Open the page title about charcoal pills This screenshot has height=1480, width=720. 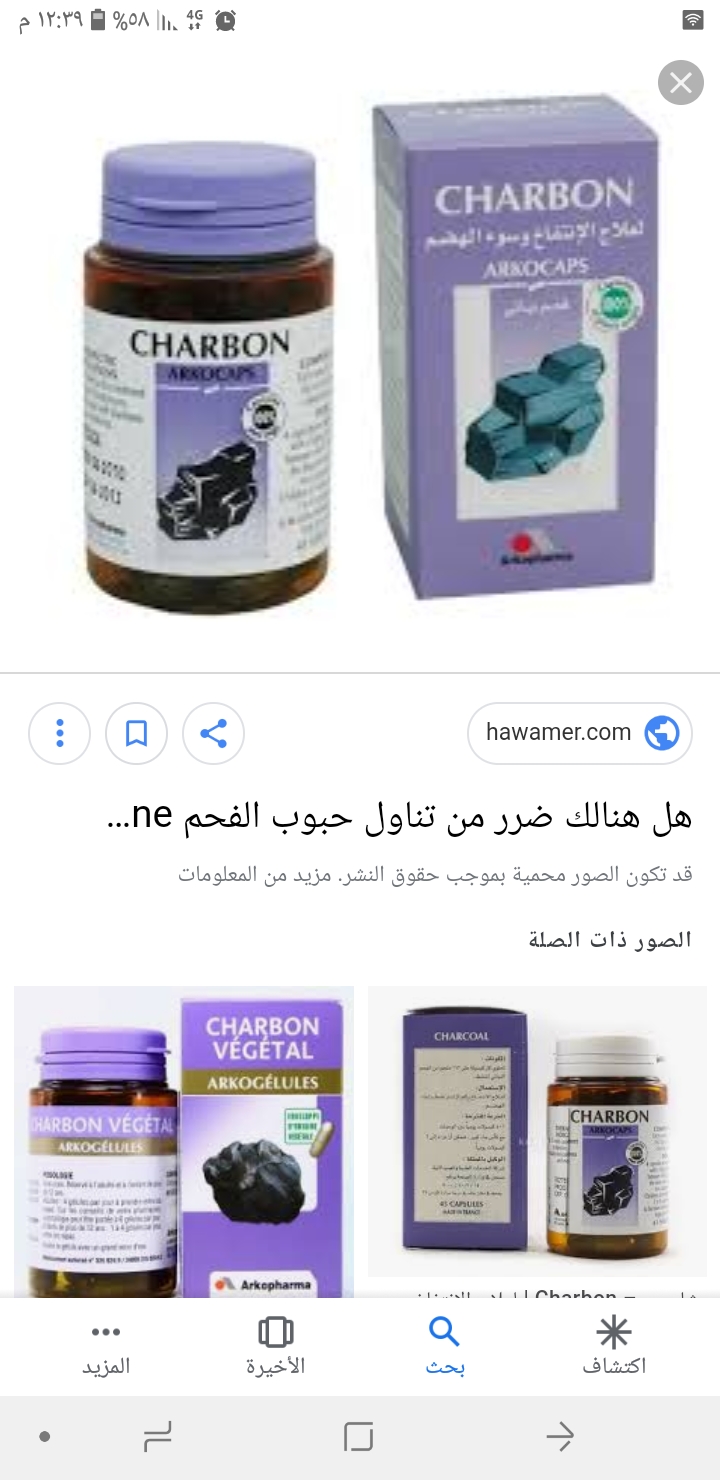point(400,816)
